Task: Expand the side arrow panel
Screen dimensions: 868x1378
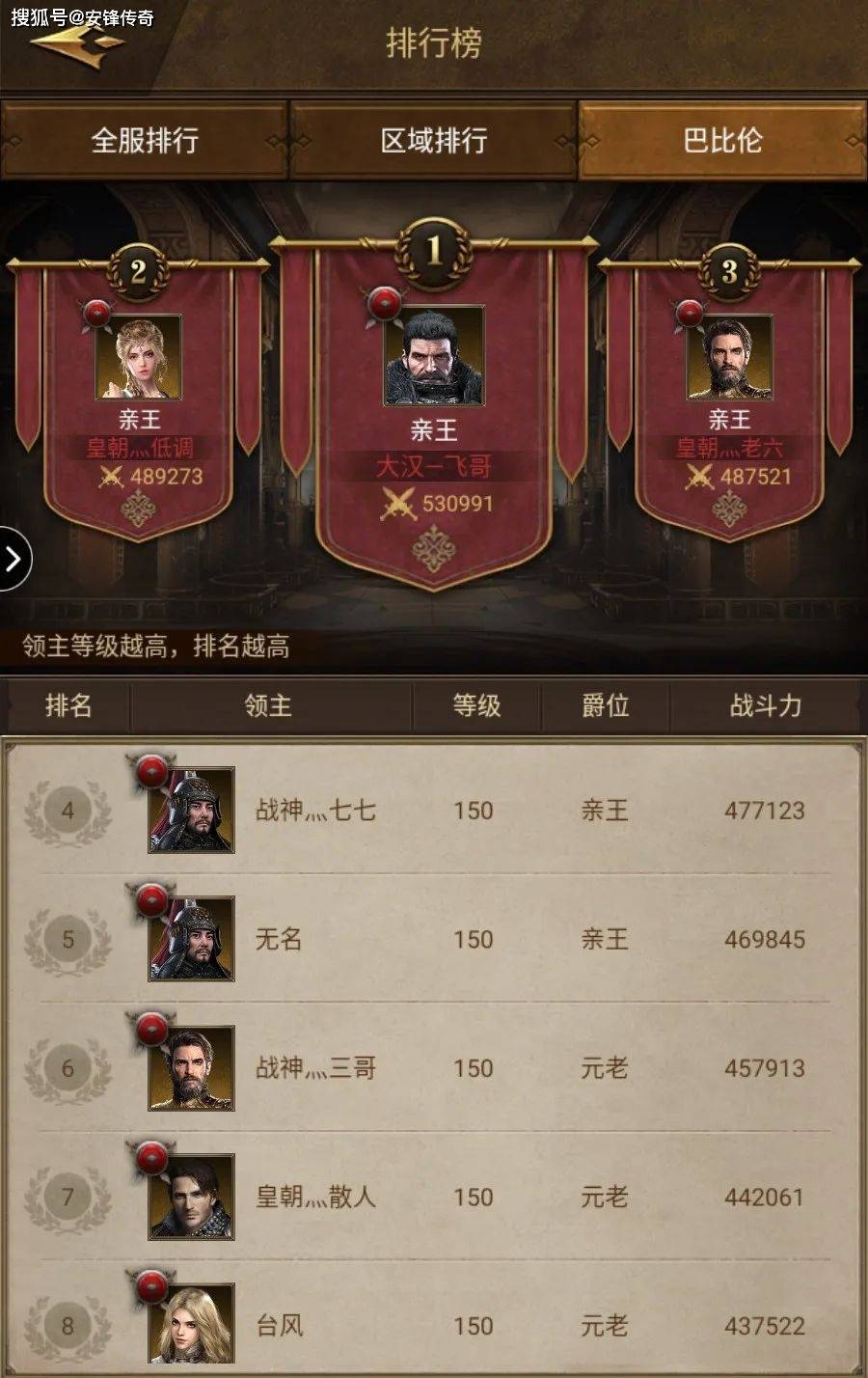Action: click(14, 559)
